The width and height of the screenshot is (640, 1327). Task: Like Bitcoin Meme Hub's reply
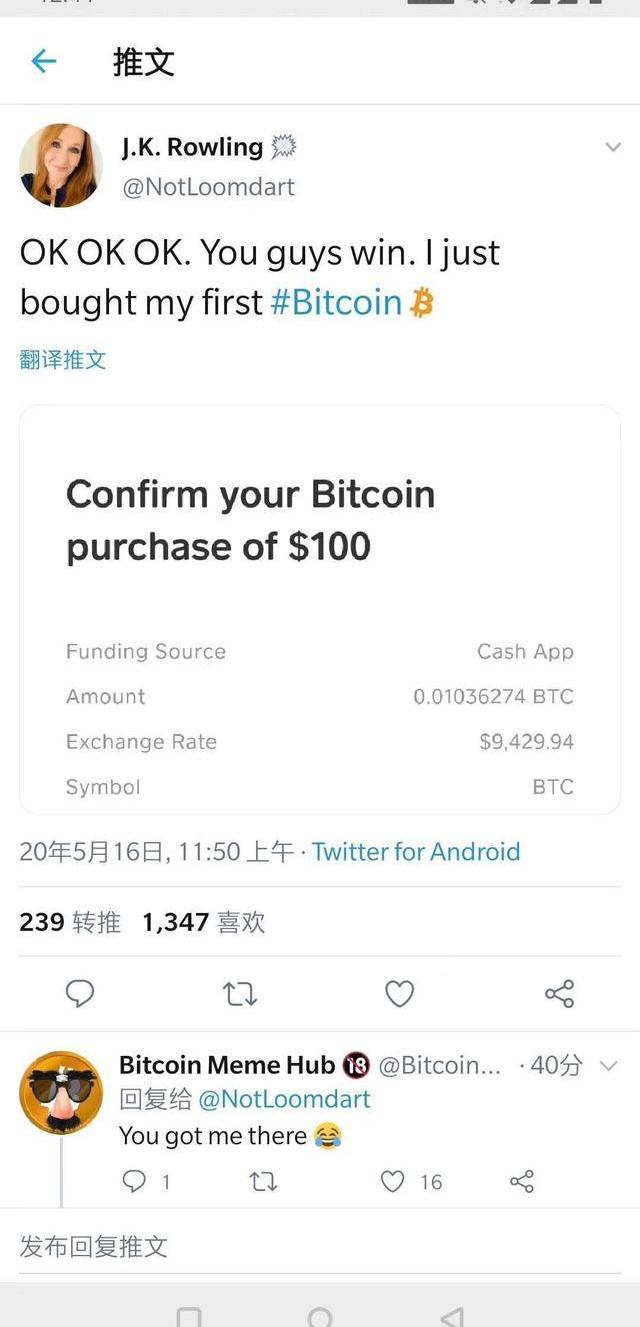click(x=393, y=1182)
